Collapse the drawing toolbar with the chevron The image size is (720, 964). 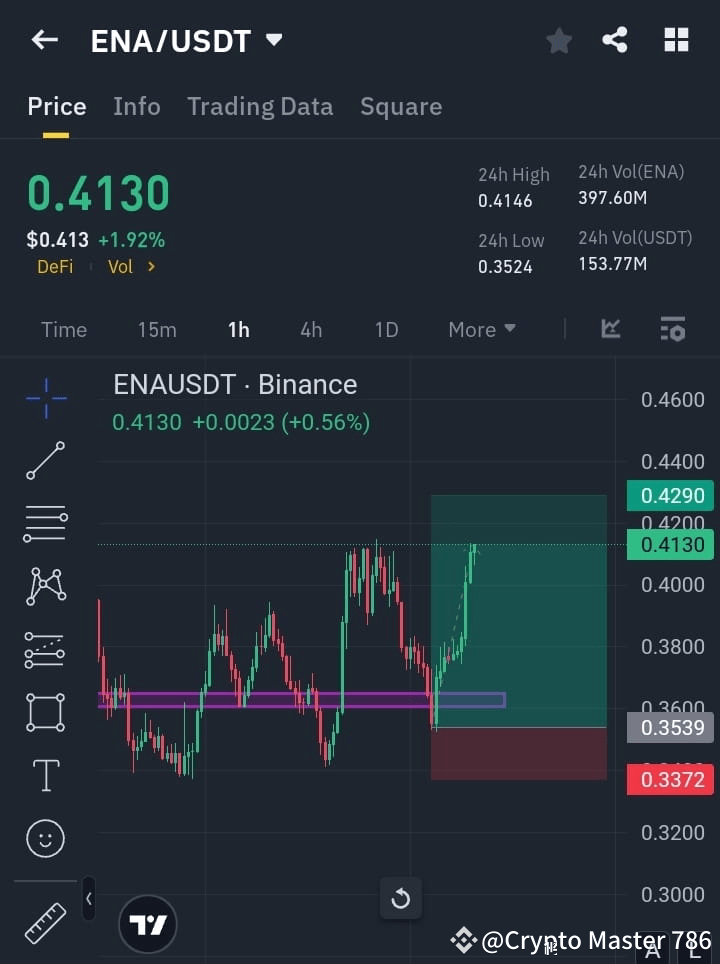(x=88, y=899)
